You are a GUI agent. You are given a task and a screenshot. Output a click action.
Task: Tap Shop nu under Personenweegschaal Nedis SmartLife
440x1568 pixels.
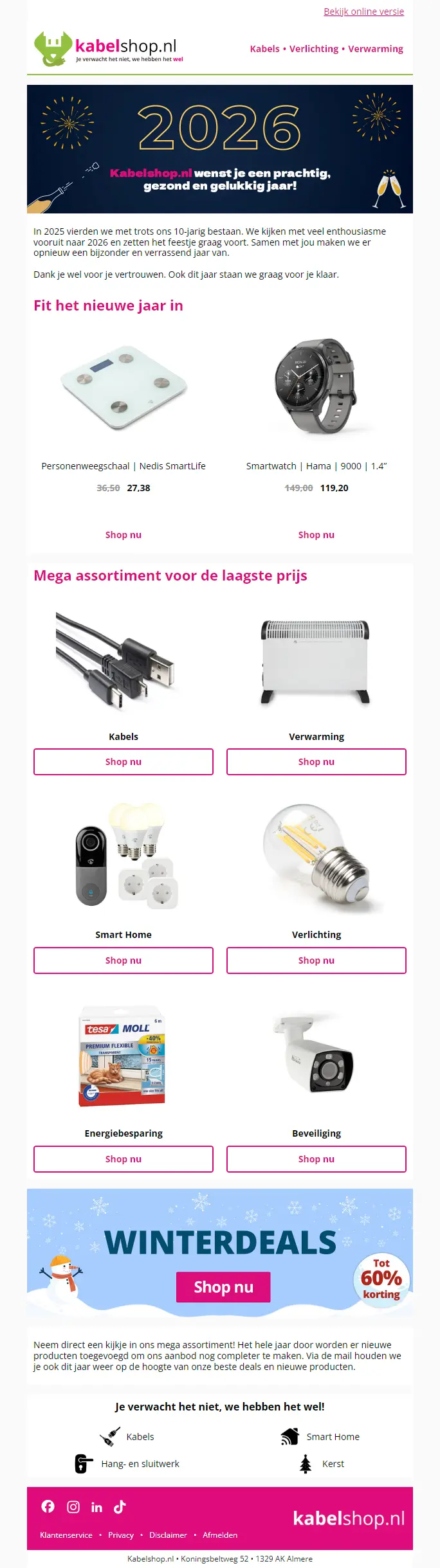pyautogui.click(x=124, y=535)
